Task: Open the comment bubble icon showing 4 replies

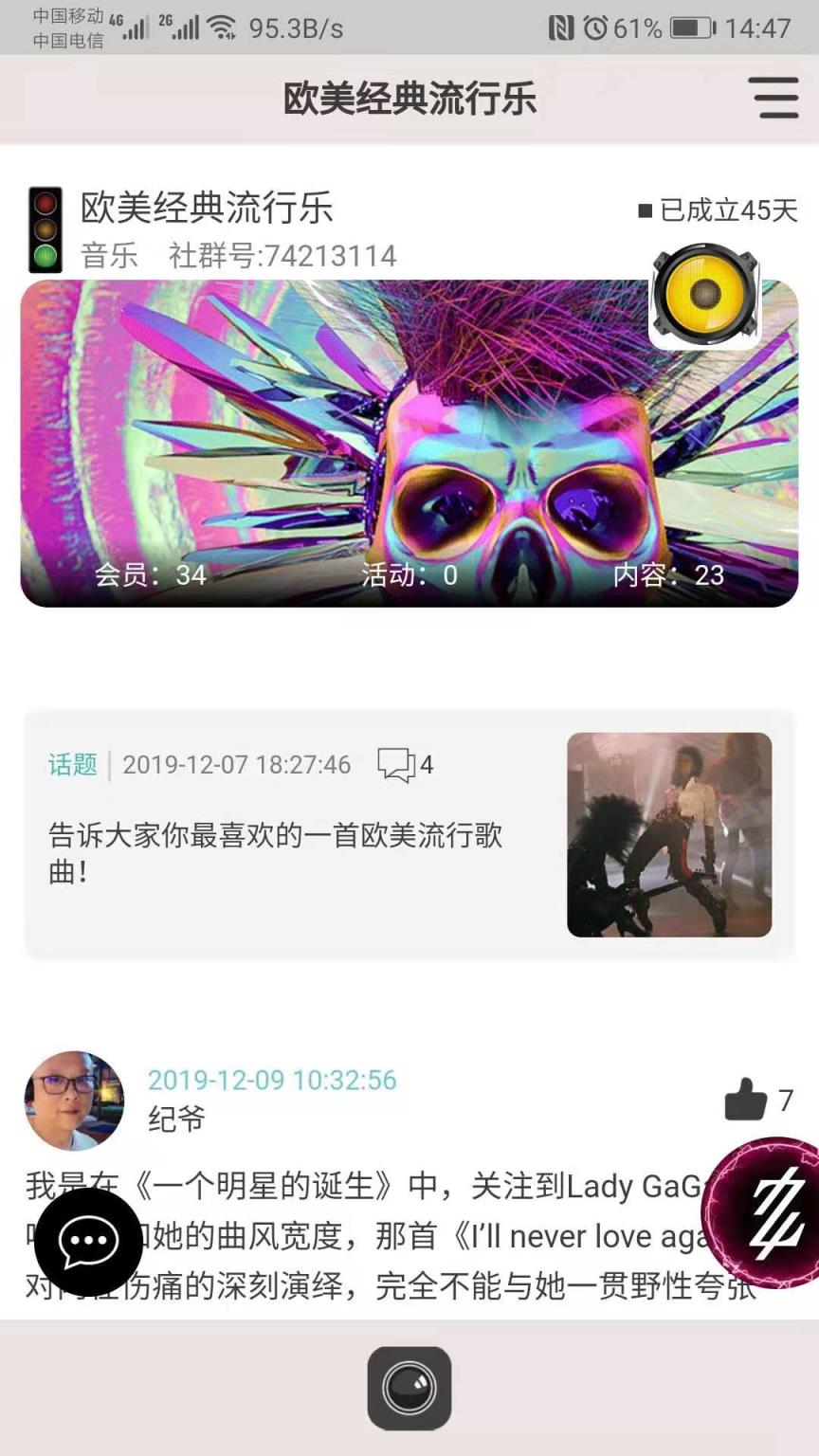Action: 398,764
